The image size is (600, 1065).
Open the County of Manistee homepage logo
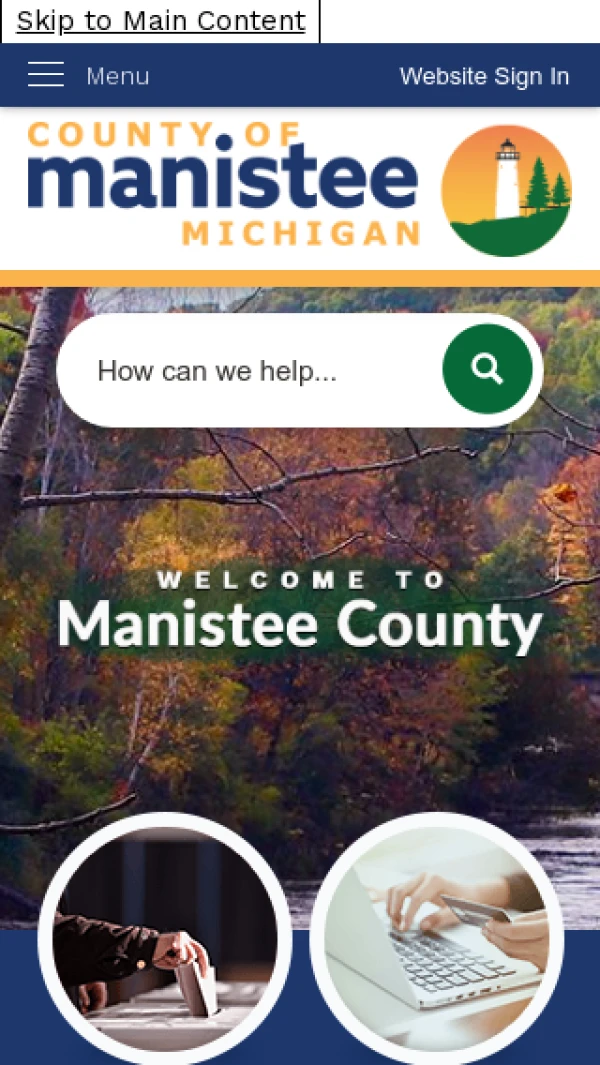pos(299,188)
